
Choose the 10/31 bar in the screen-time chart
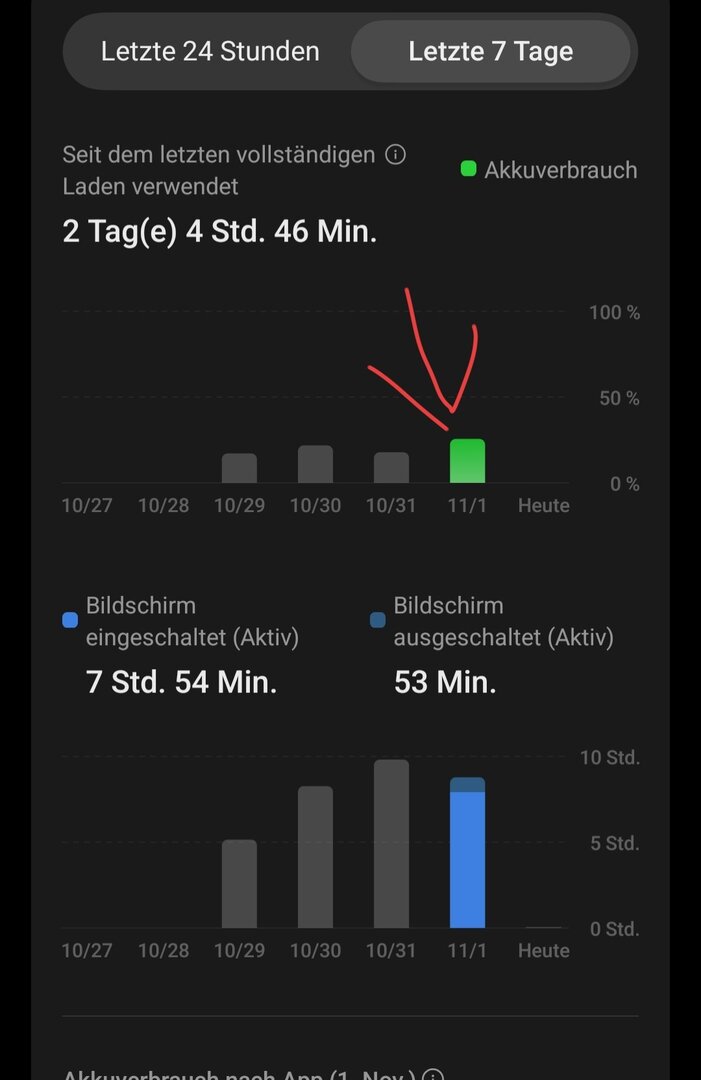click(x=391, y=844)
